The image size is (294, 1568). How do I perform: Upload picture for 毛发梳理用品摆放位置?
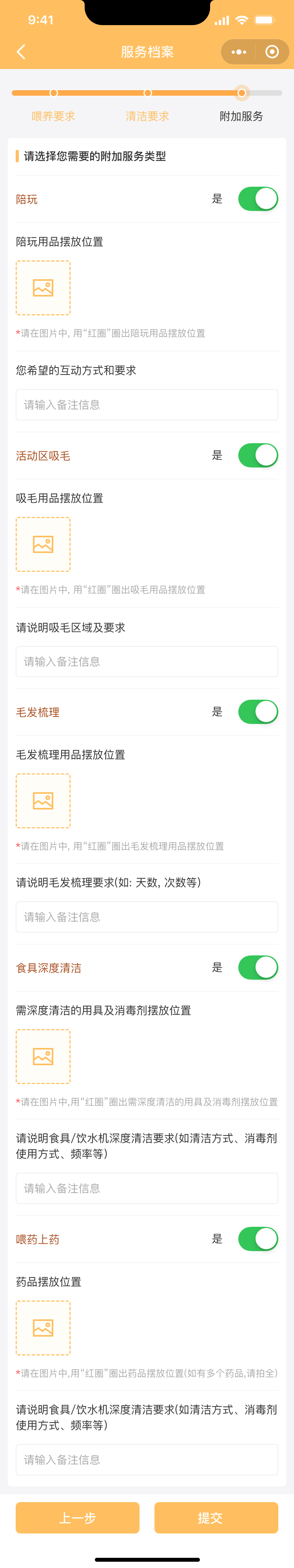[43, 800]
